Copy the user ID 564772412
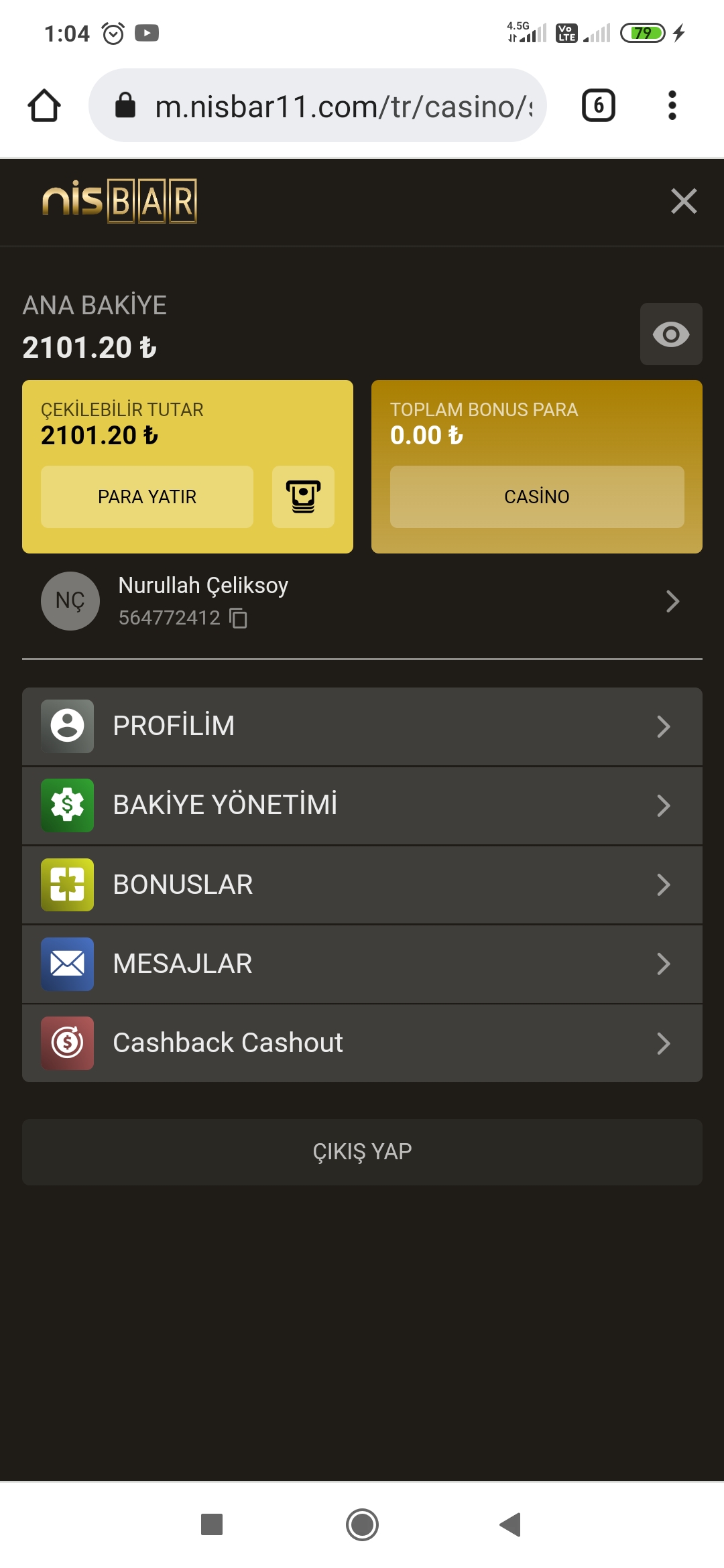 tap(239, 618)
